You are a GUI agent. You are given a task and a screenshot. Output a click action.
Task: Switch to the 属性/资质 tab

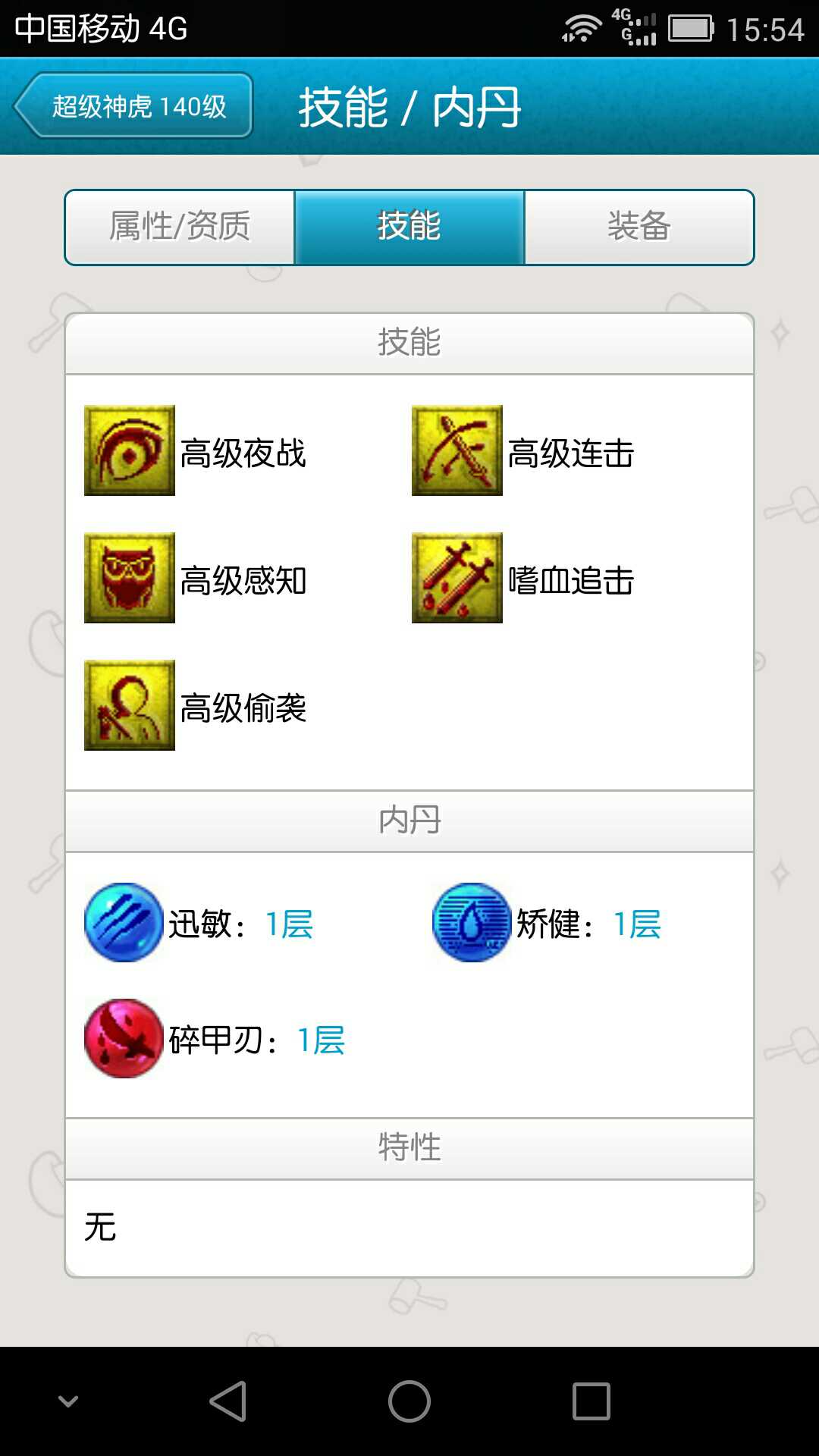pos(180,227)
